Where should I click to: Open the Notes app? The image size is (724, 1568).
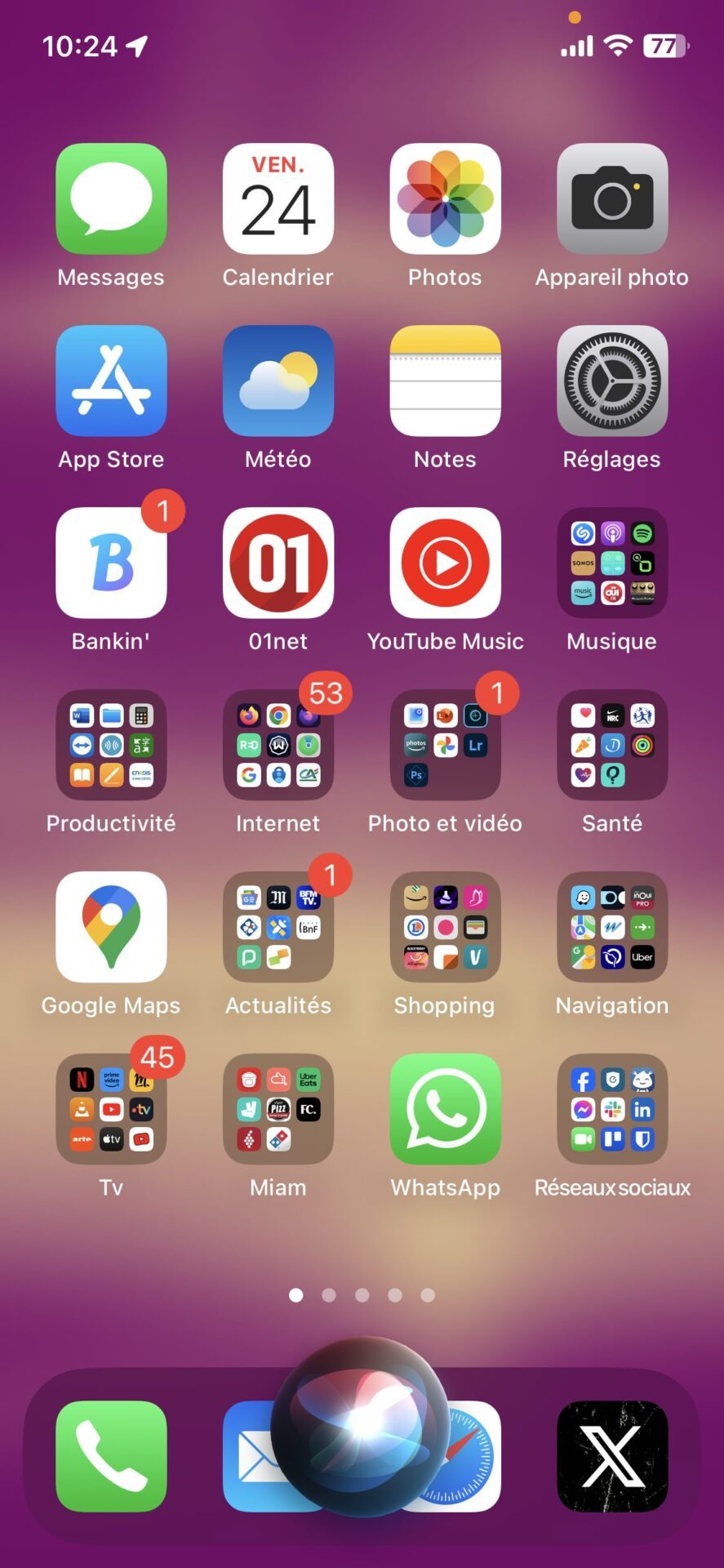point(445,381)
